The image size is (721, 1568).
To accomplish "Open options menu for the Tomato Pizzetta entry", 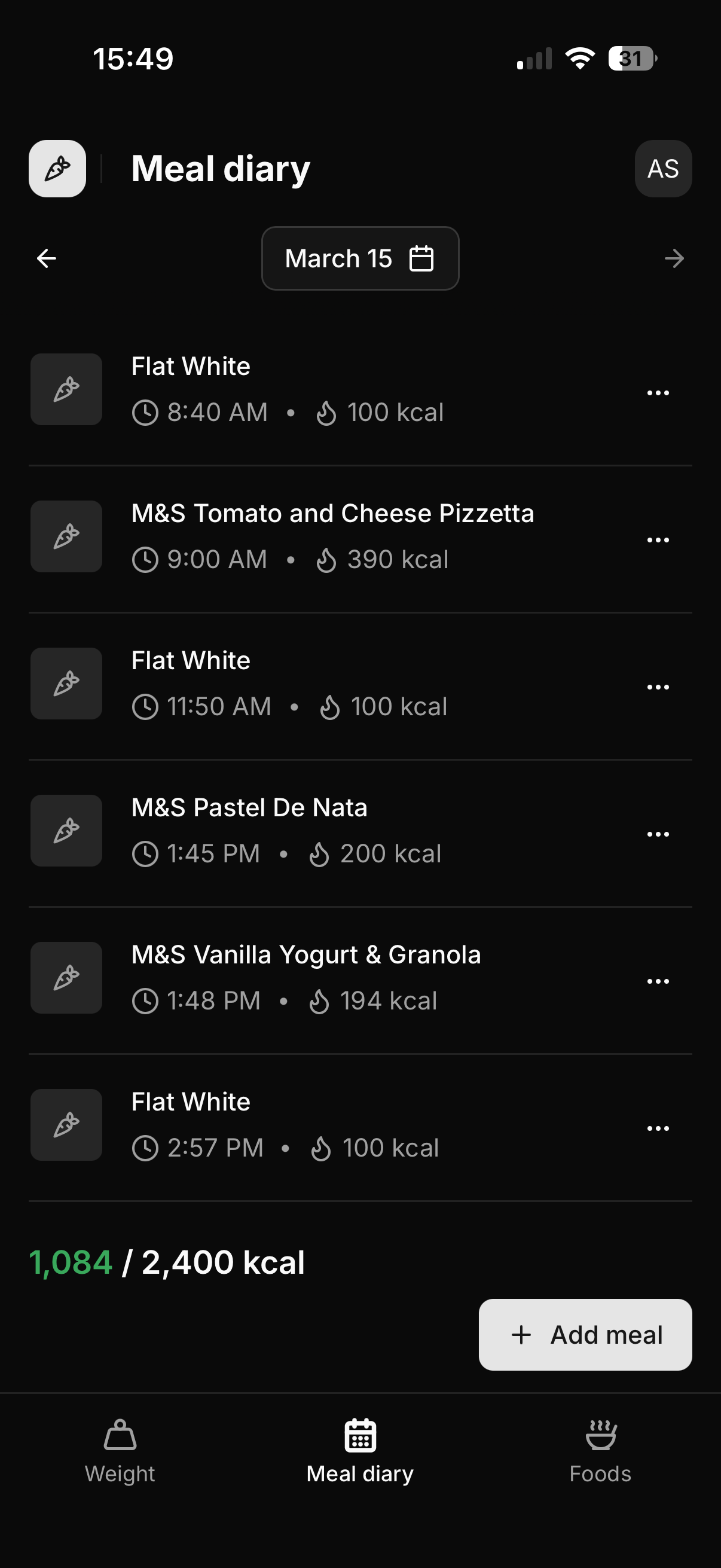I will pos(658,539).
